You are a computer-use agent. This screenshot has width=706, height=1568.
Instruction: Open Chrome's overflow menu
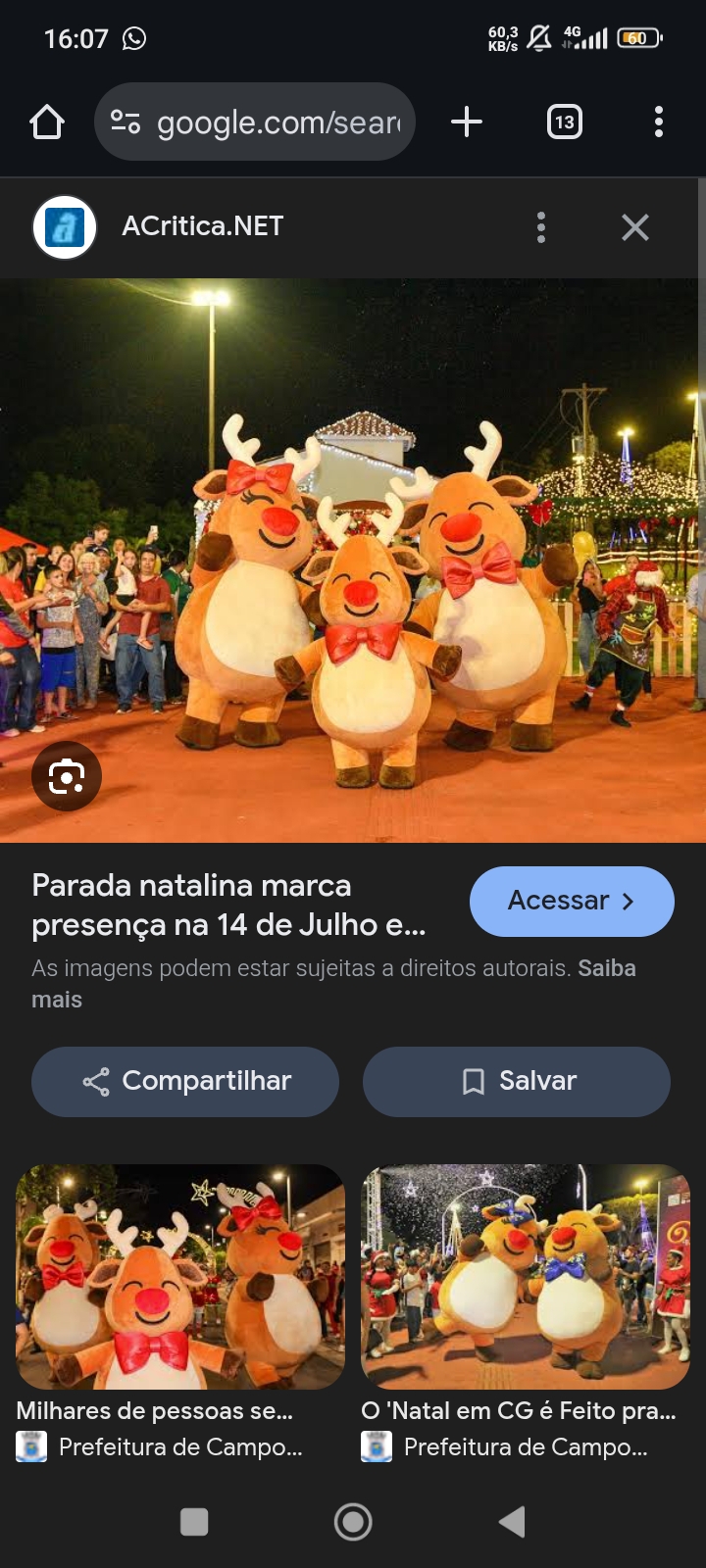point(658,122)
